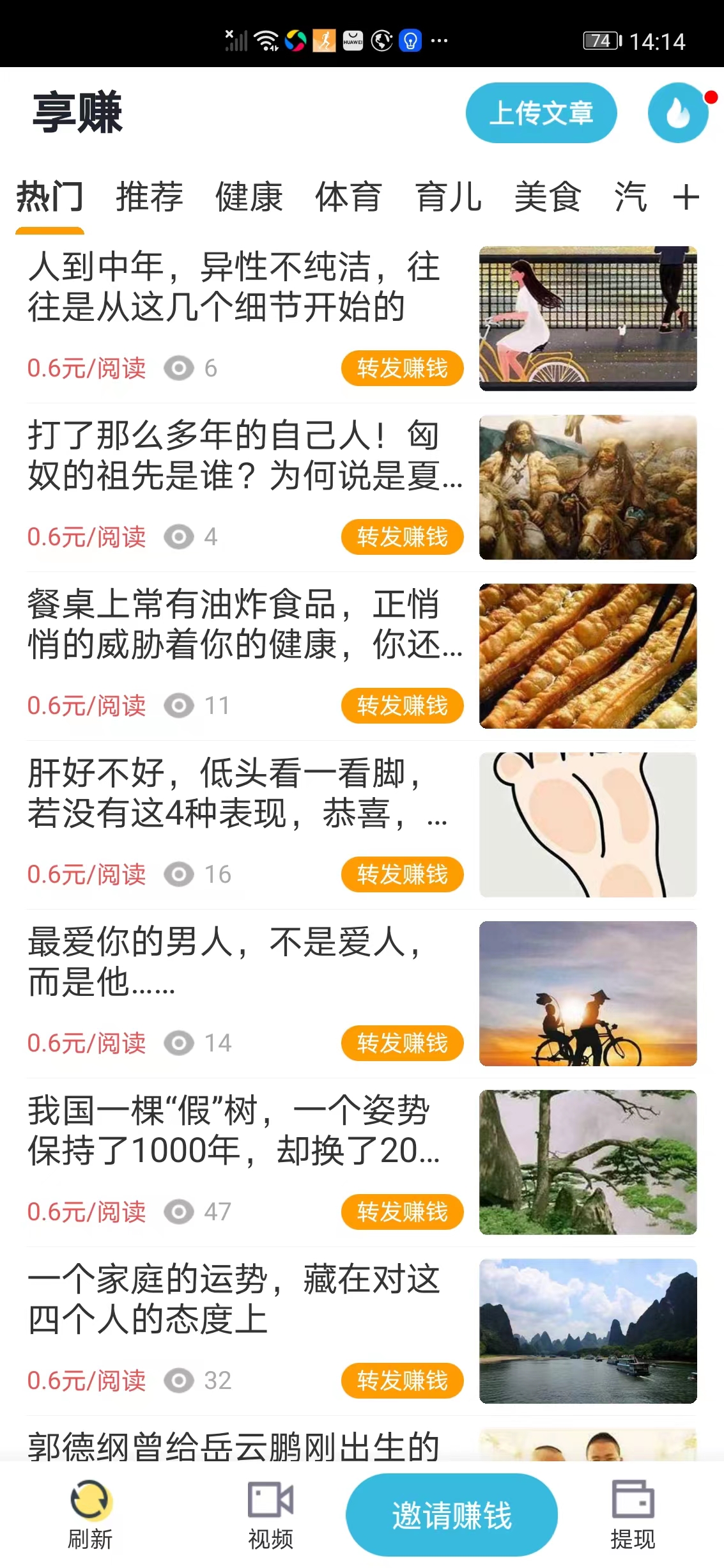This screenshot has width=724, height=1568.
Task: Tap 转发赚钱 on the 匈奴的祖先 article
Action: (x=402, y=537)
